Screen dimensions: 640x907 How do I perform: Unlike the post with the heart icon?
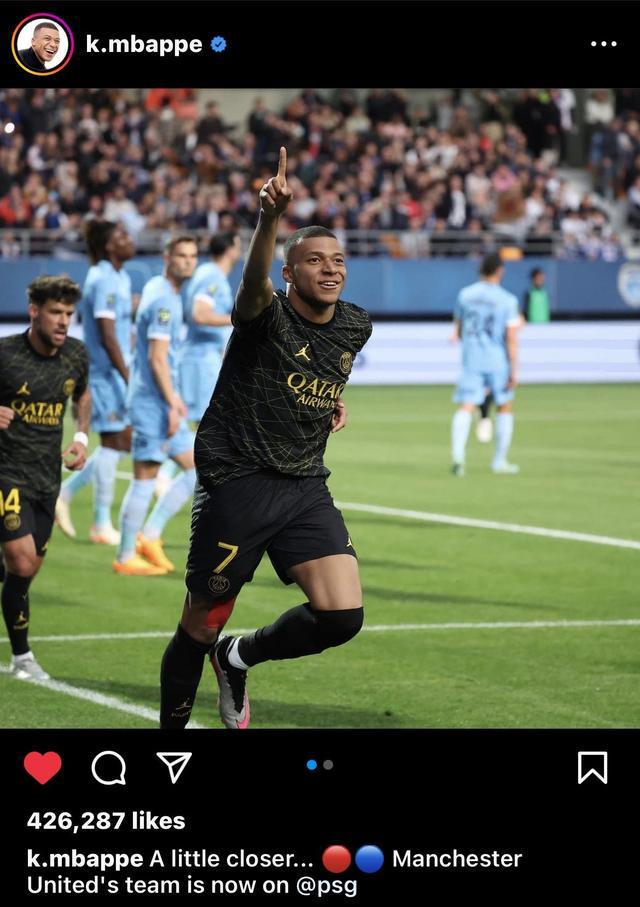tap(42, 767)
